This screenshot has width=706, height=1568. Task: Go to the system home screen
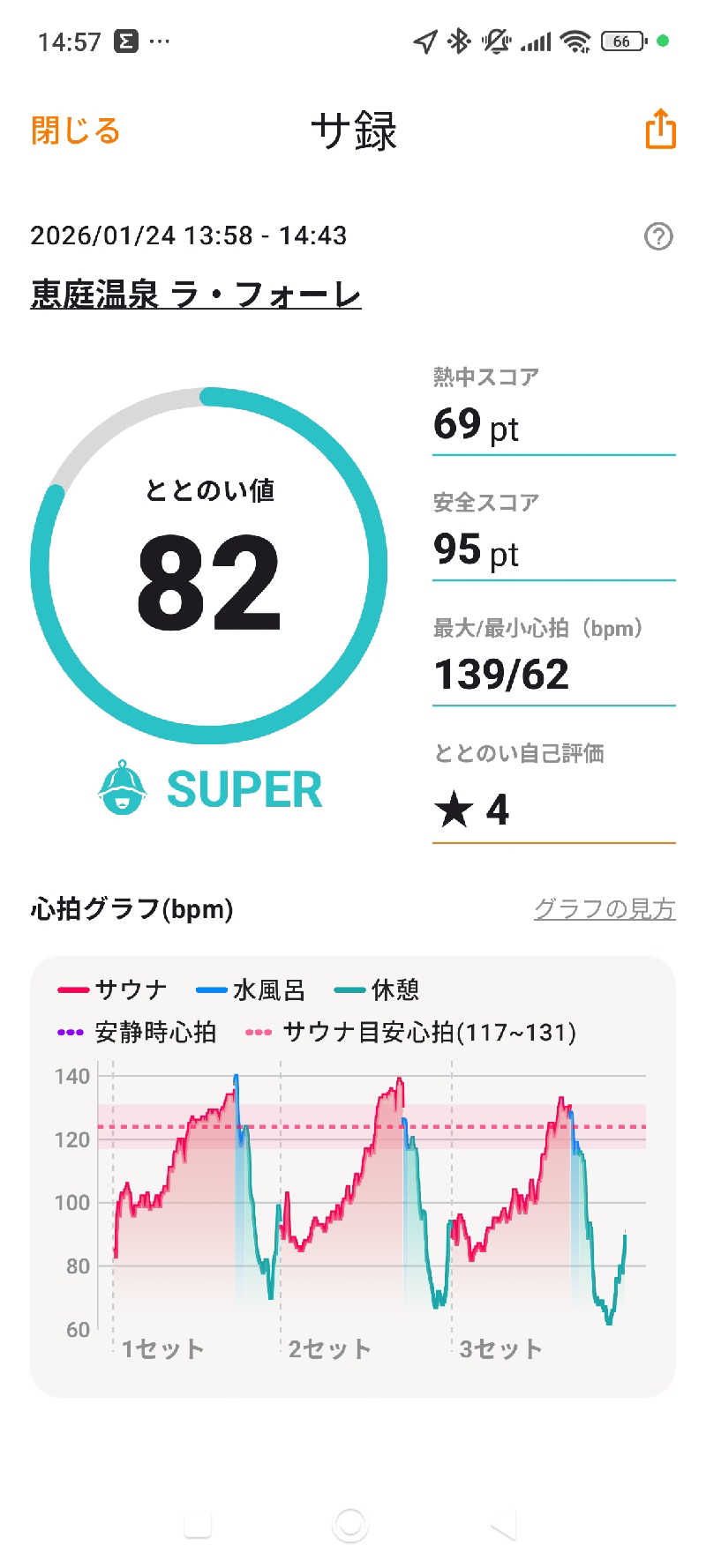pos(350,1524)
